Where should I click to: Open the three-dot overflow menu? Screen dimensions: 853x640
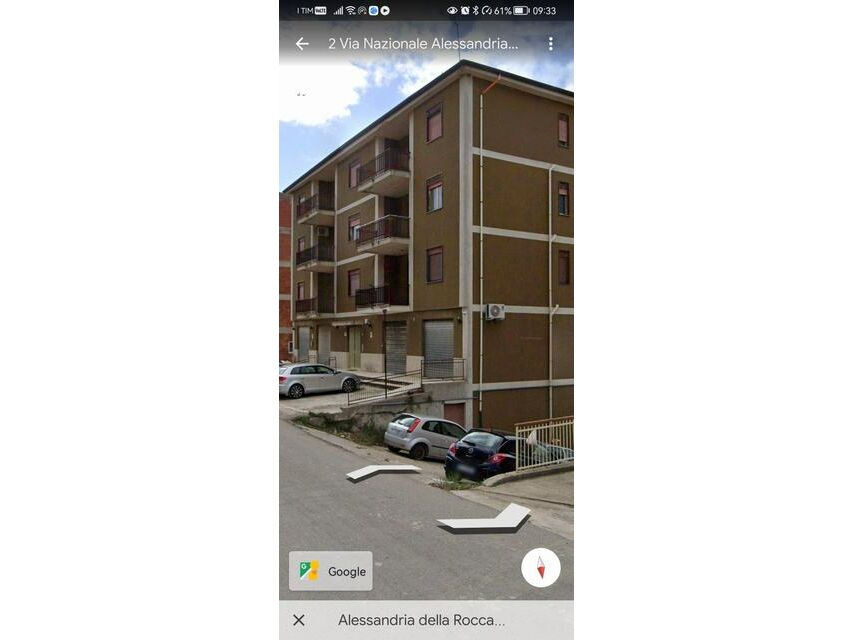550,44
